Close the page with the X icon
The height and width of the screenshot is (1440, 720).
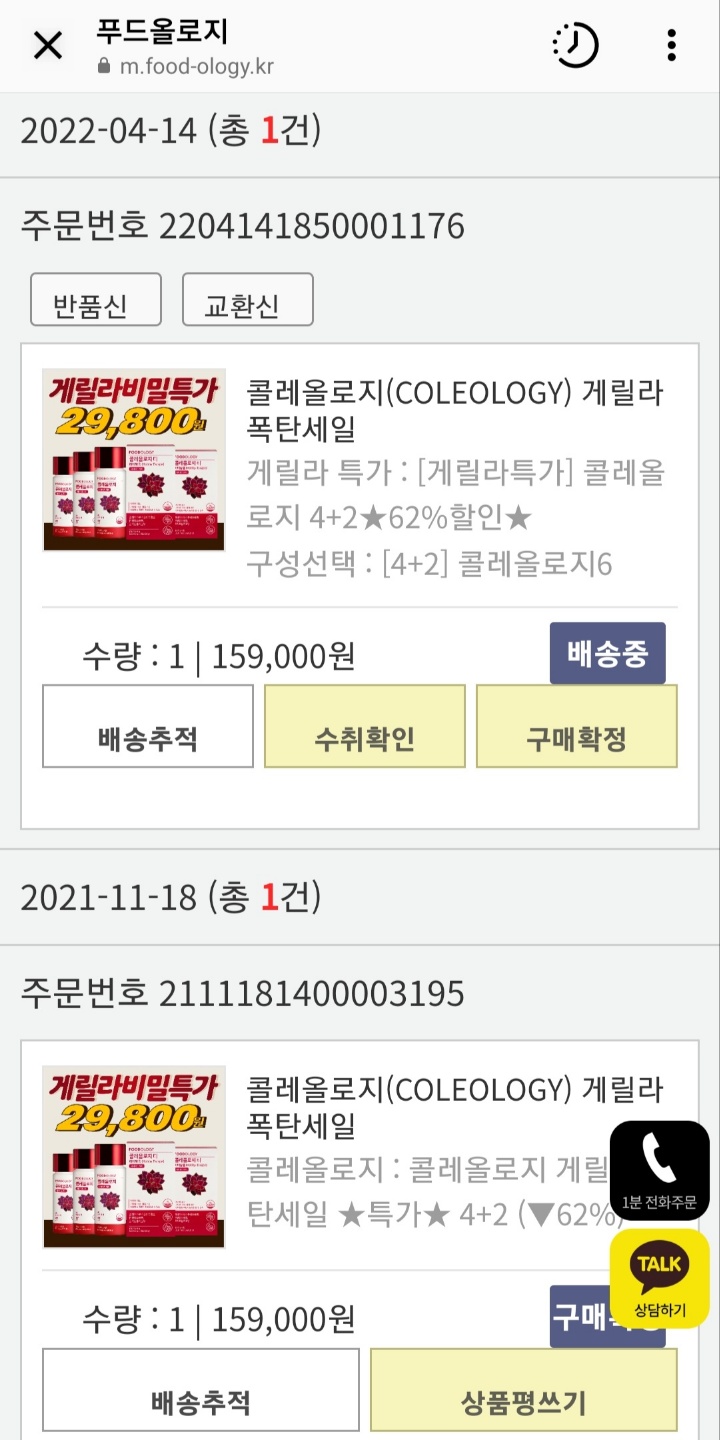47,45
